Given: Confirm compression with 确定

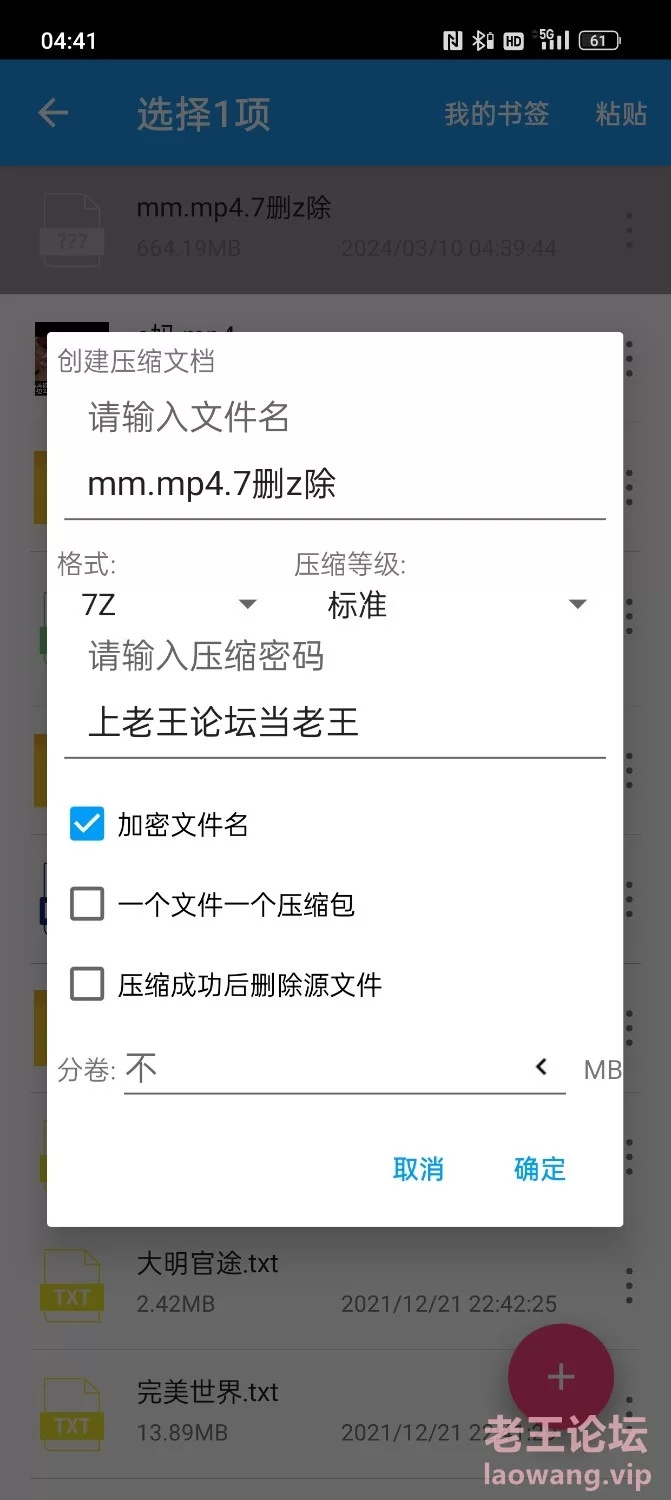Looking at the screenshot, I should [540, 1169].
